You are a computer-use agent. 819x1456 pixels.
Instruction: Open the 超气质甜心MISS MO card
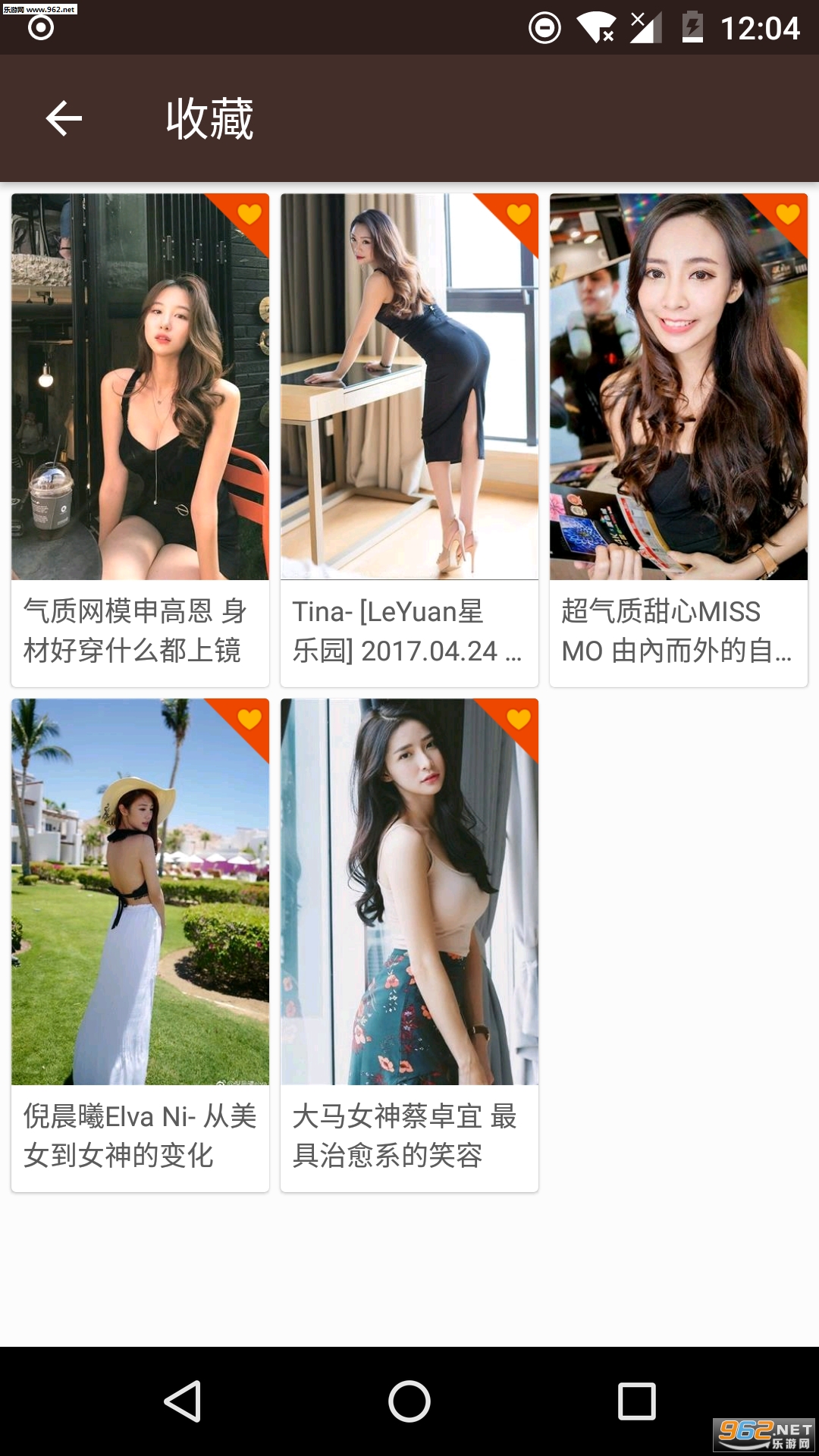(x=678, y=440)
